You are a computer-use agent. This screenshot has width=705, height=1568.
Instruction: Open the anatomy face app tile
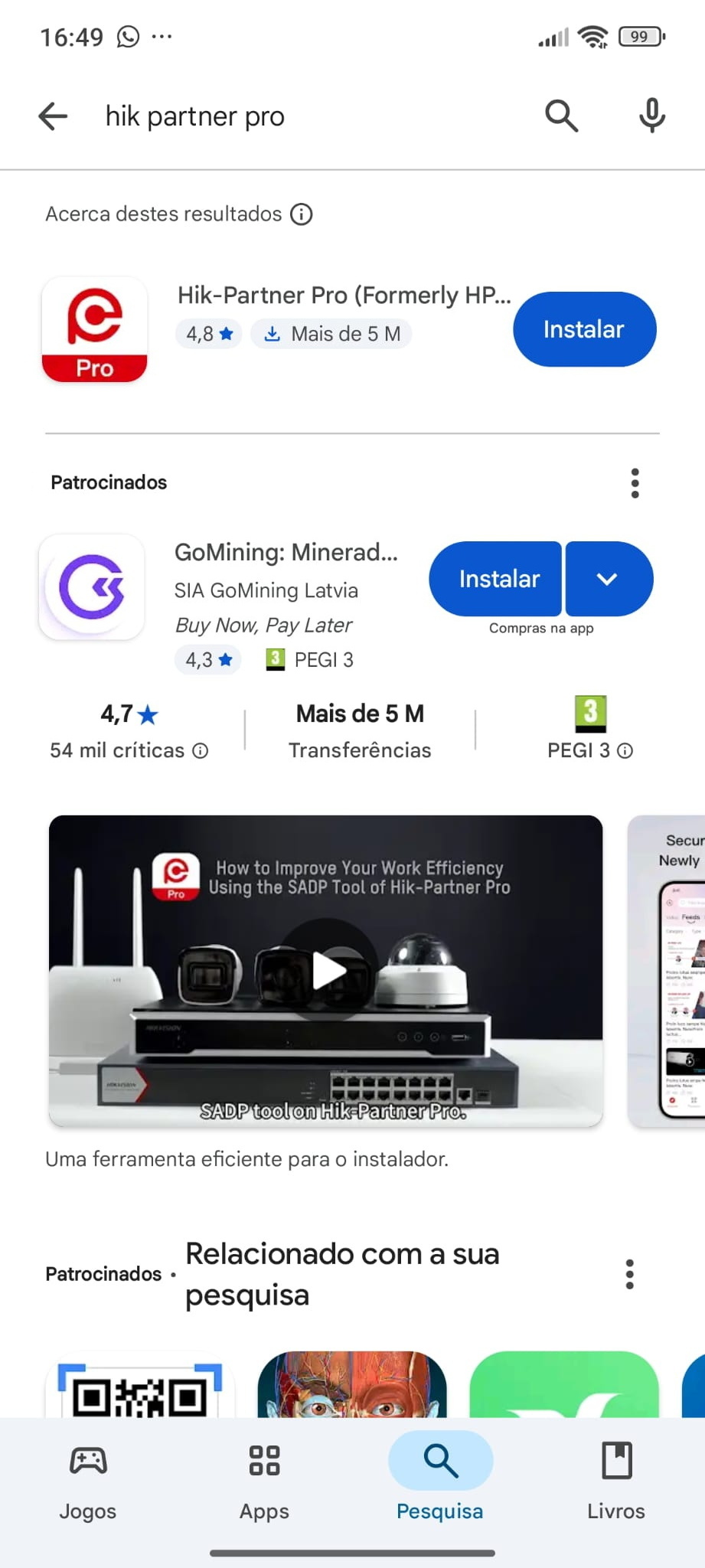point(351,1386)
